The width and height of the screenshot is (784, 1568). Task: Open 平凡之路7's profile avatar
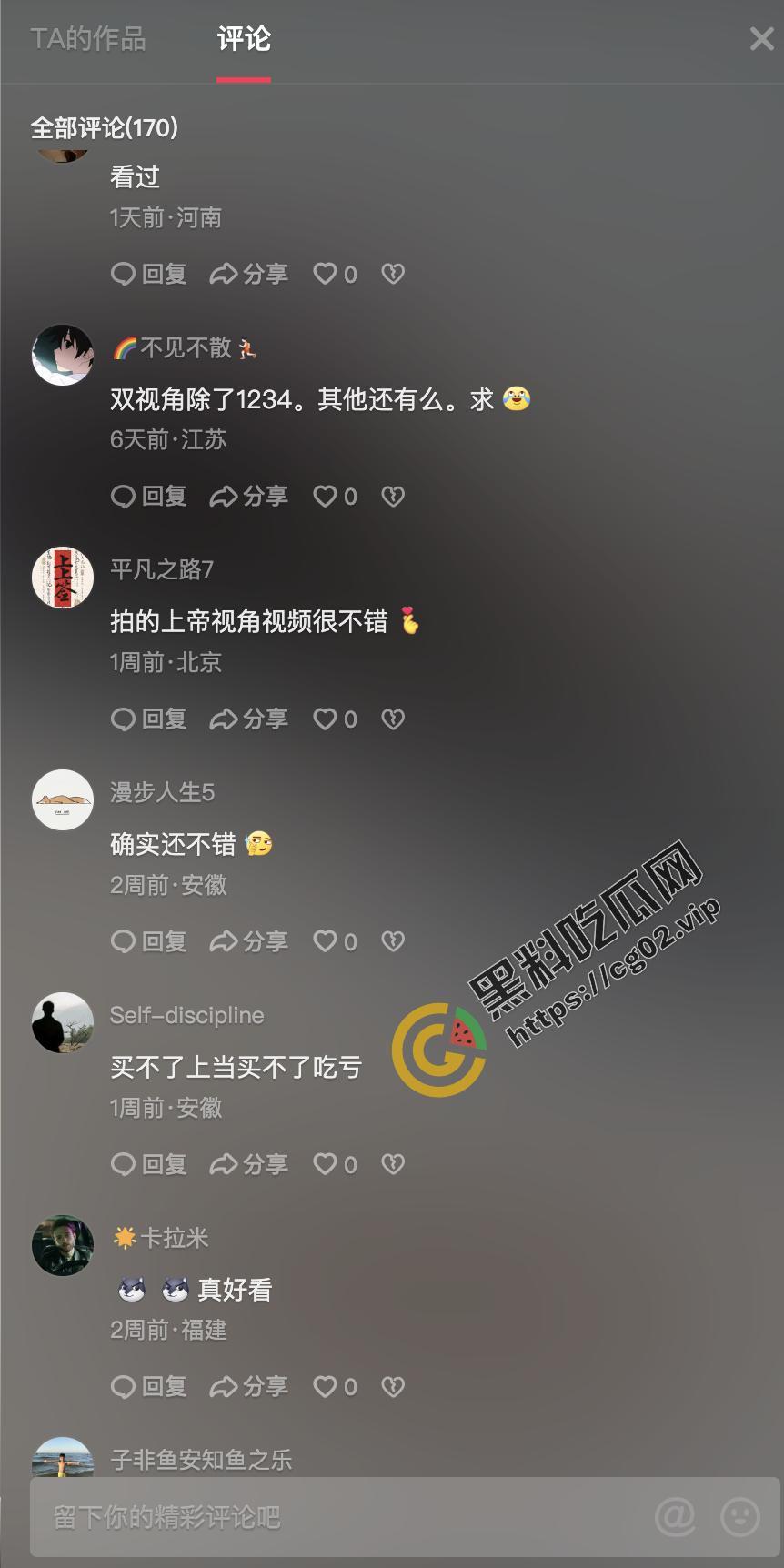pos(63,578)
